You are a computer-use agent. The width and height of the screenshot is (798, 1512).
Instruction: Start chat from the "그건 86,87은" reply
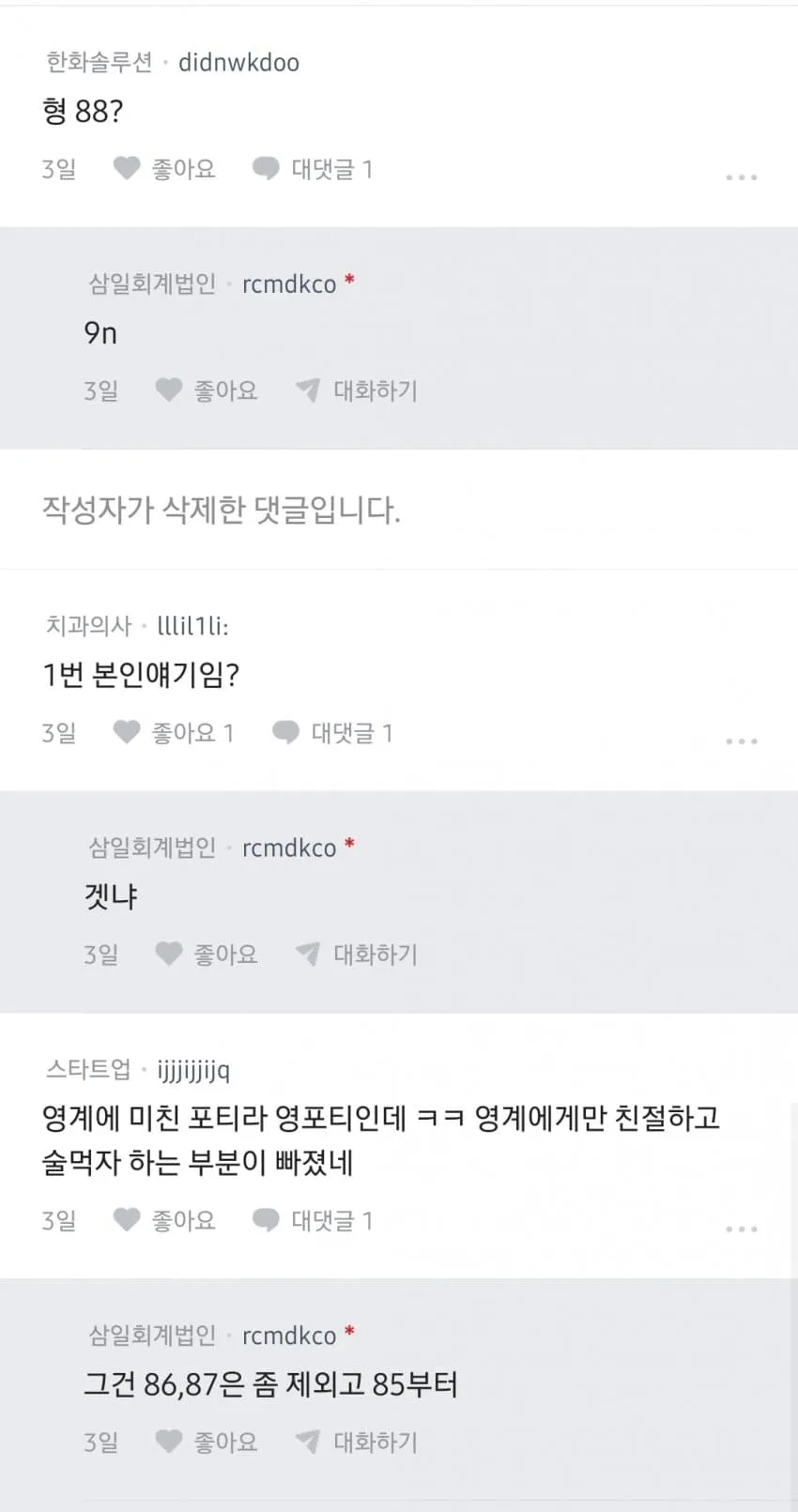[x=357, y=1442]
